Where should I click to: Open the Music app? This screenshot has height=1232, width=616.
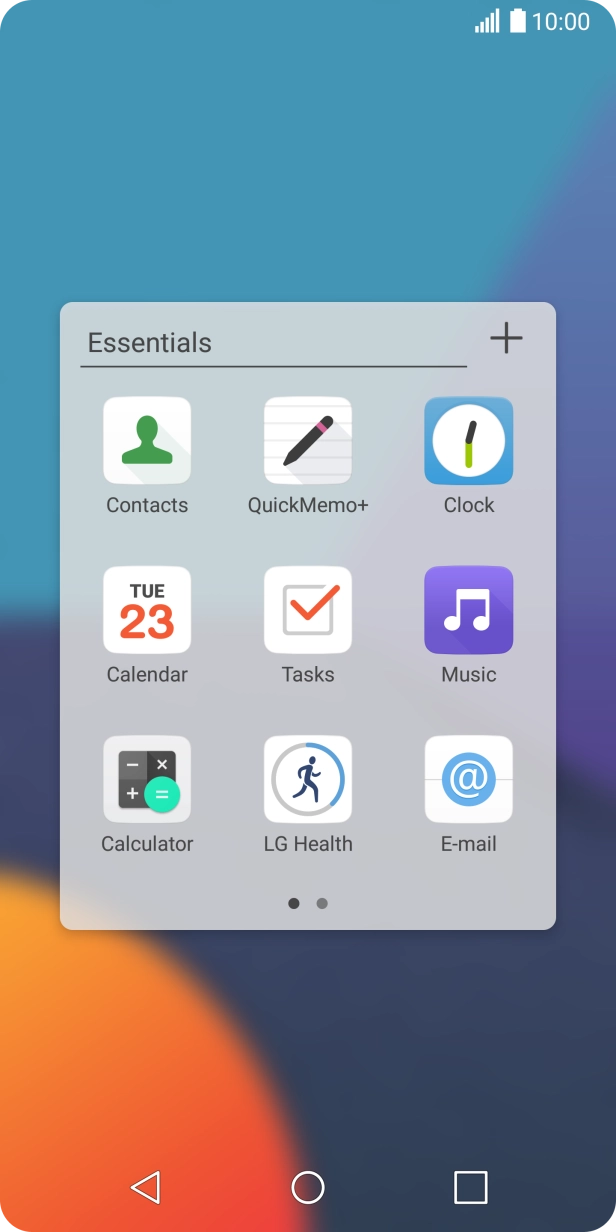(468, 610)
